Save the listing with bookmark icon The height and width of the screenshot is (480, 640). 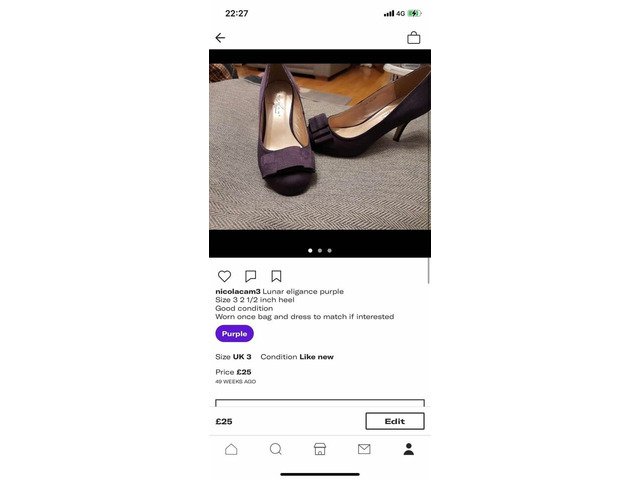click(x=276, y=276)
